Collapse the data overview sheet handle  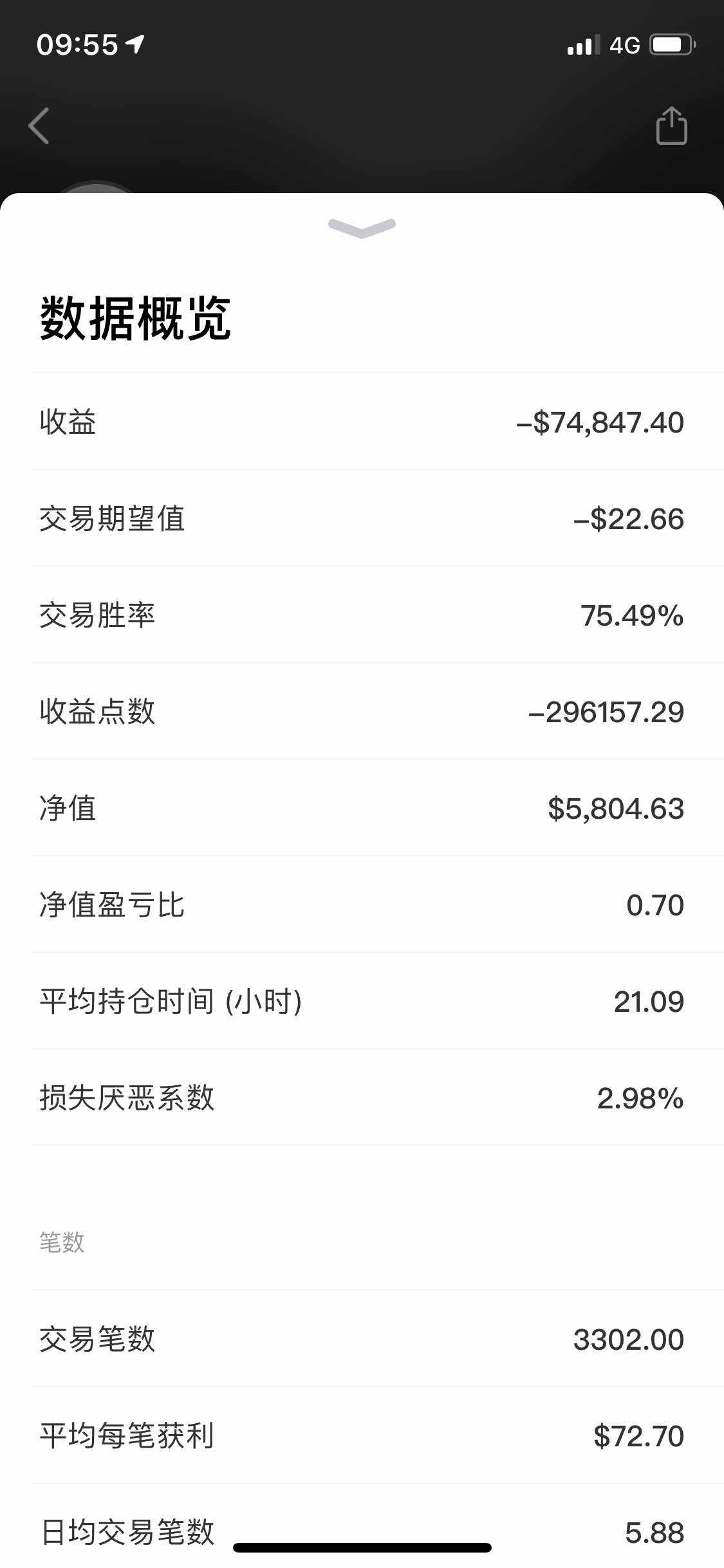tap(362, 228)
